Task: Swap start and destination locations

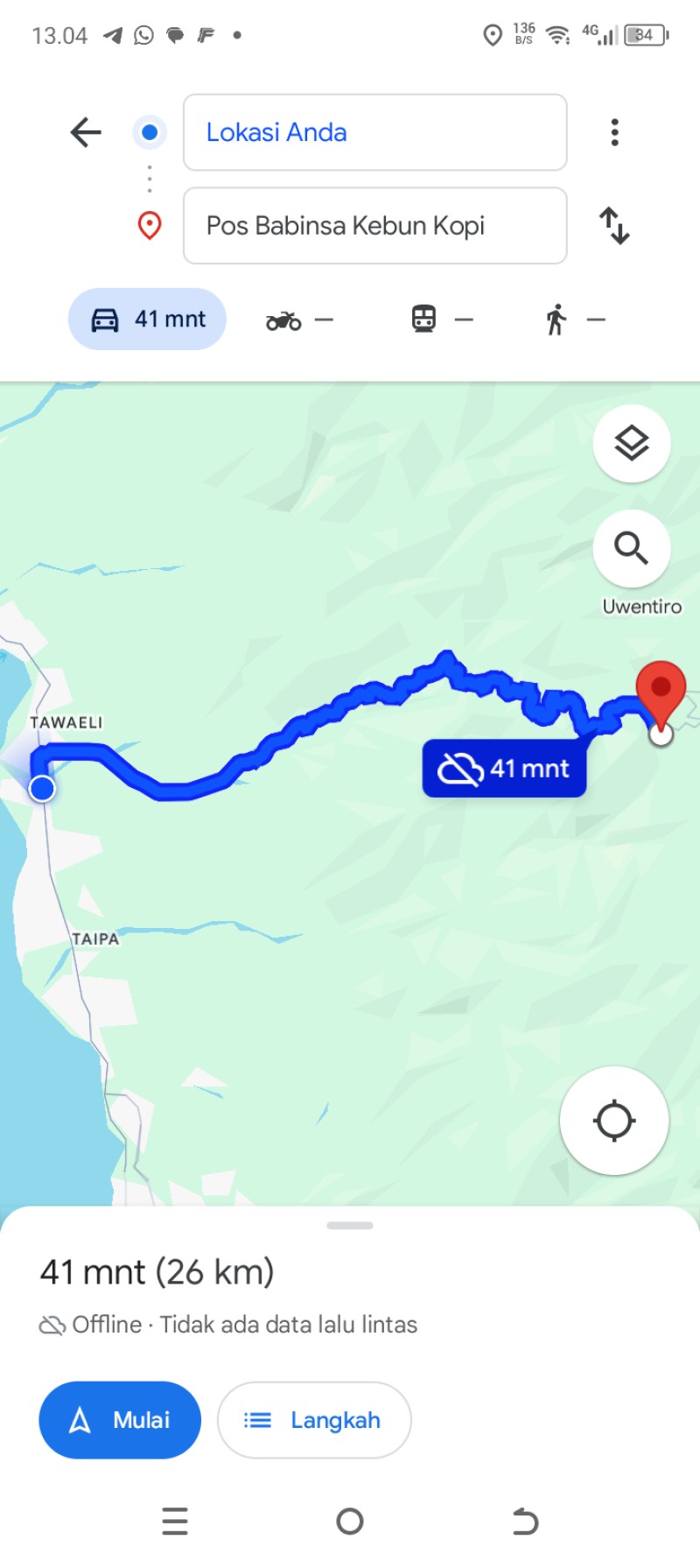Action: coord(614,225)
